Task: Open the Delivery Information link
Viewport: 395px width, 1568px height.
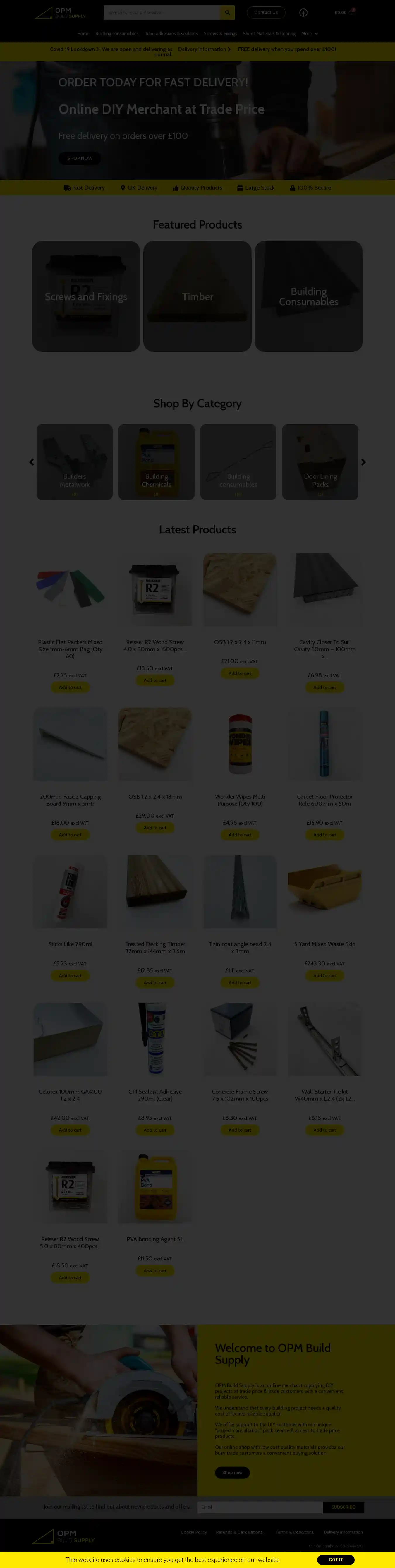Action: pyautogui.click(x=204, y=49)
